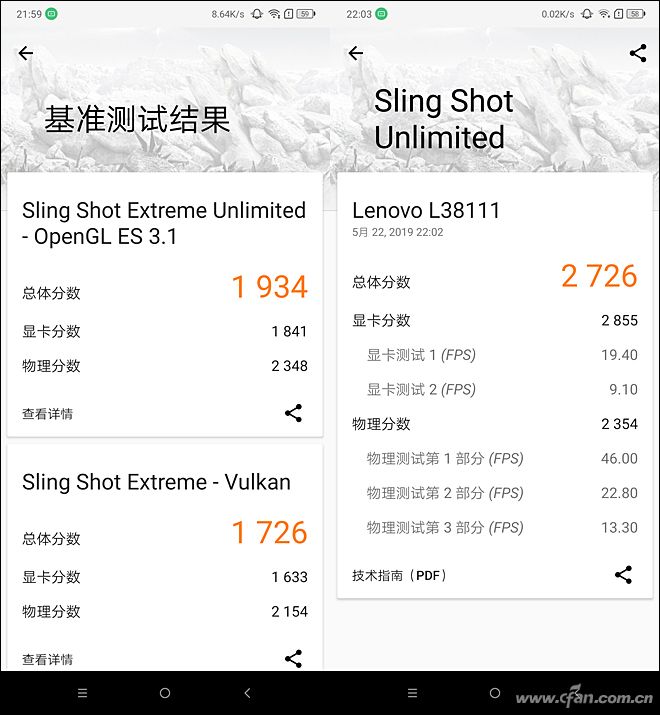This screenshot has width=660, height=715.
Task: Share the Sling Shot Extreme Vulkan result
Action: coord(293,658)
